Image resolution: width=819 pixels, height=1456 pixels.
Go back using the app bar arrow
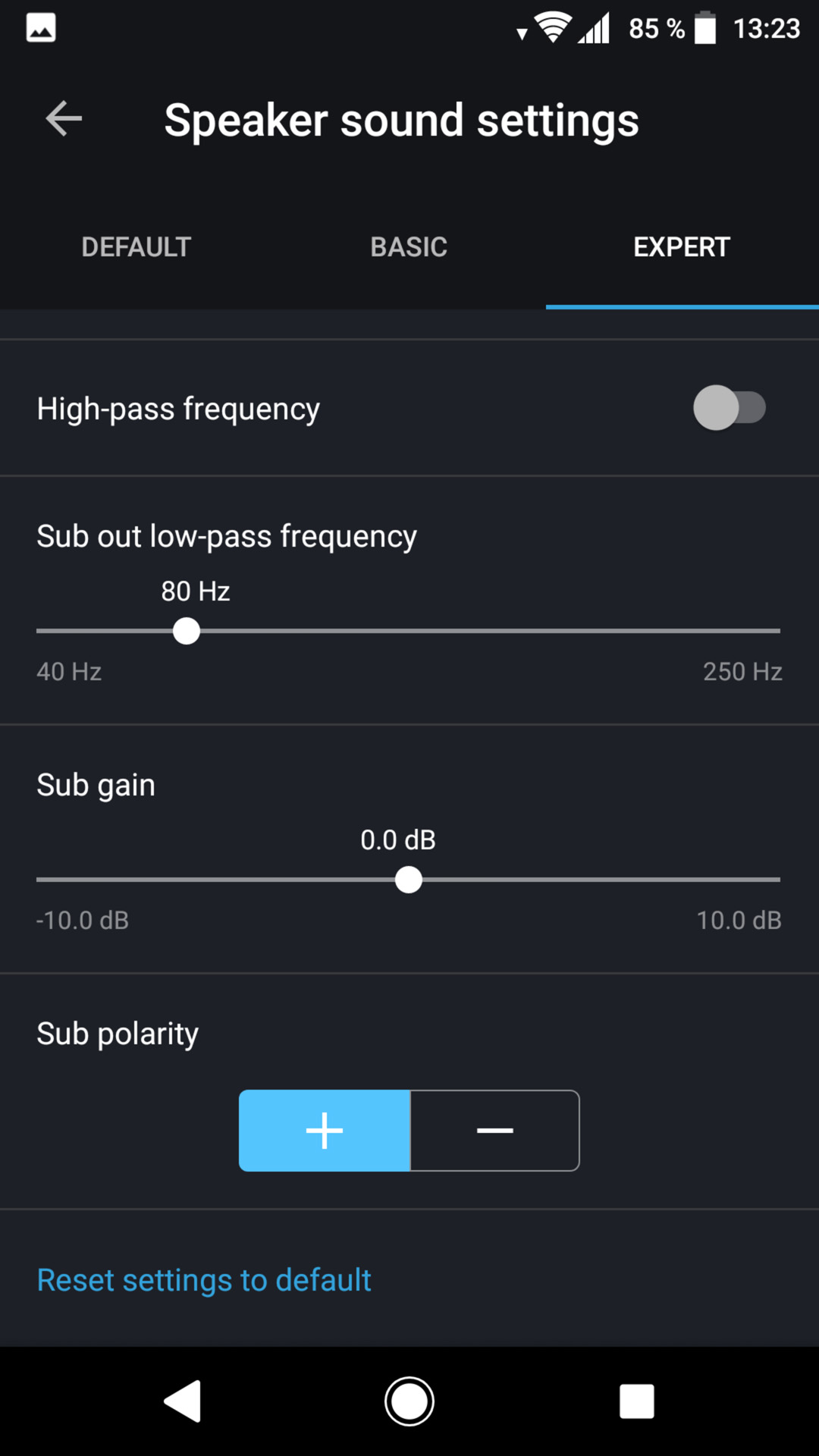[x=64, y=119]
